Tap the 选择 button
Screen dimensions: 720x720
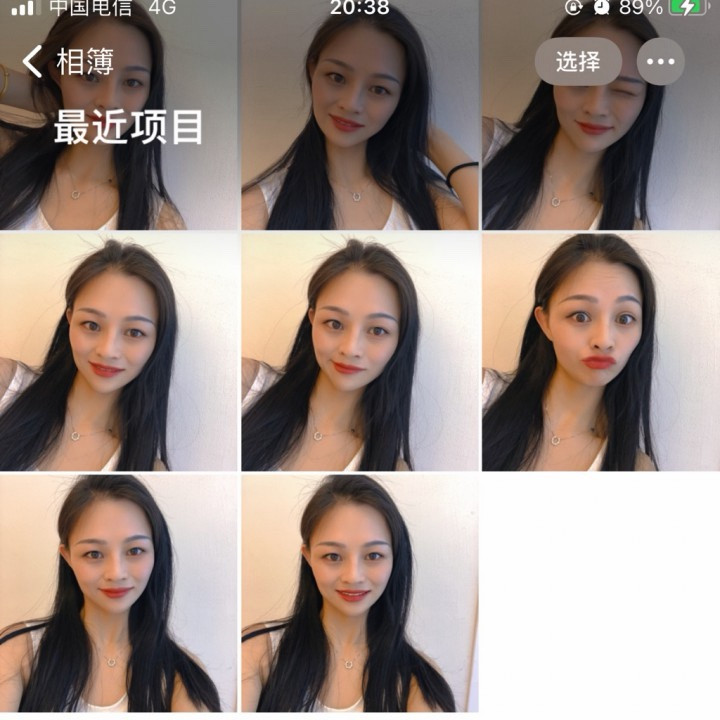point(577,62)
